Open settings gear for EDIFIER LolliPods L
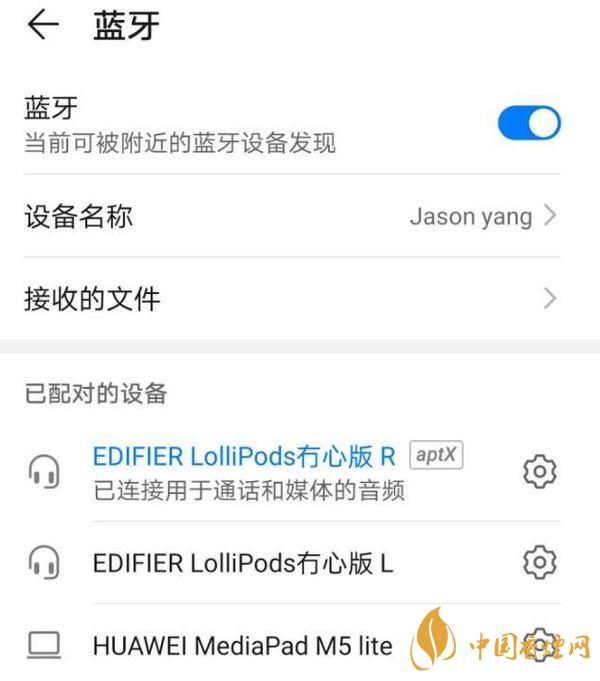 (540, 563)
